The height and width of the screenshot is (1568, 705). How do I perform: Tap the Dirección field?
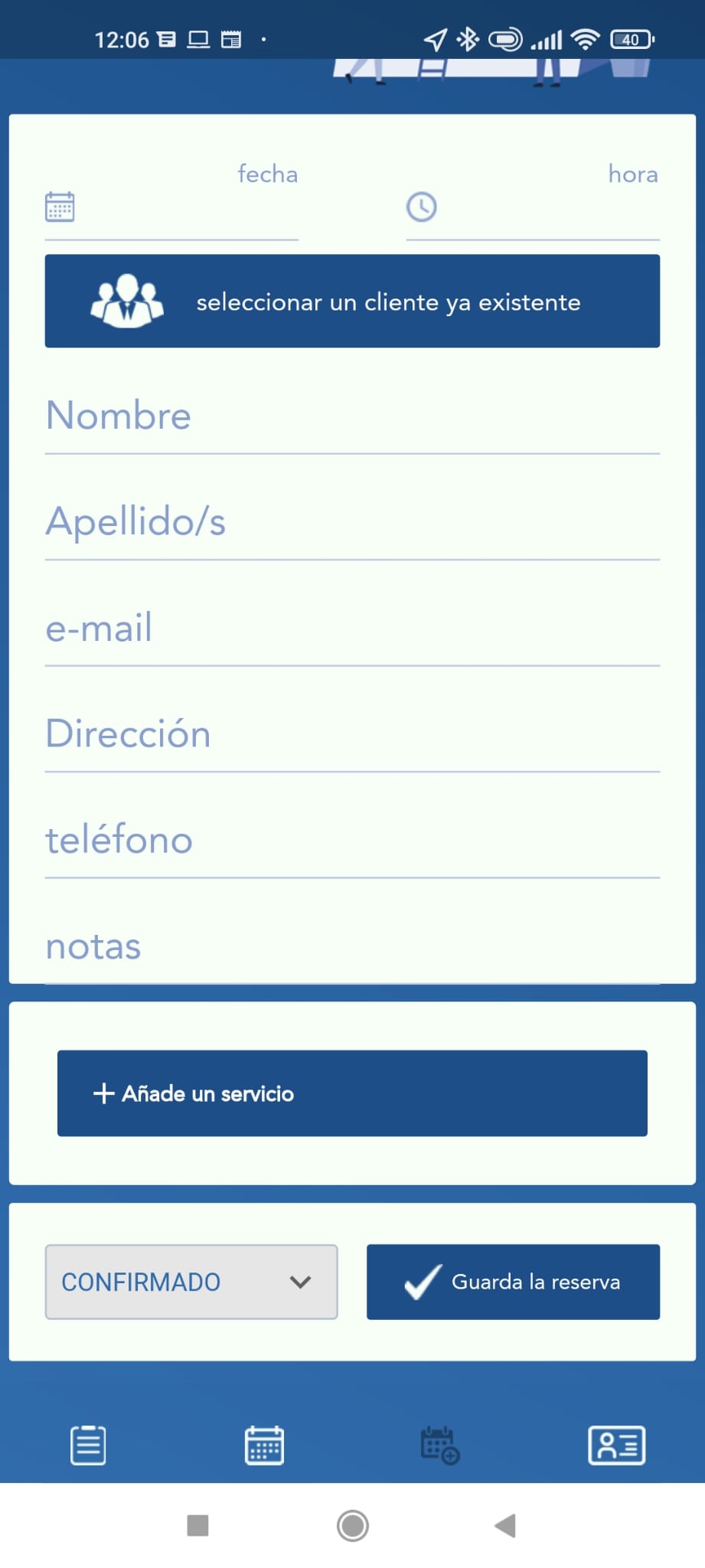[x=352, y=734]
